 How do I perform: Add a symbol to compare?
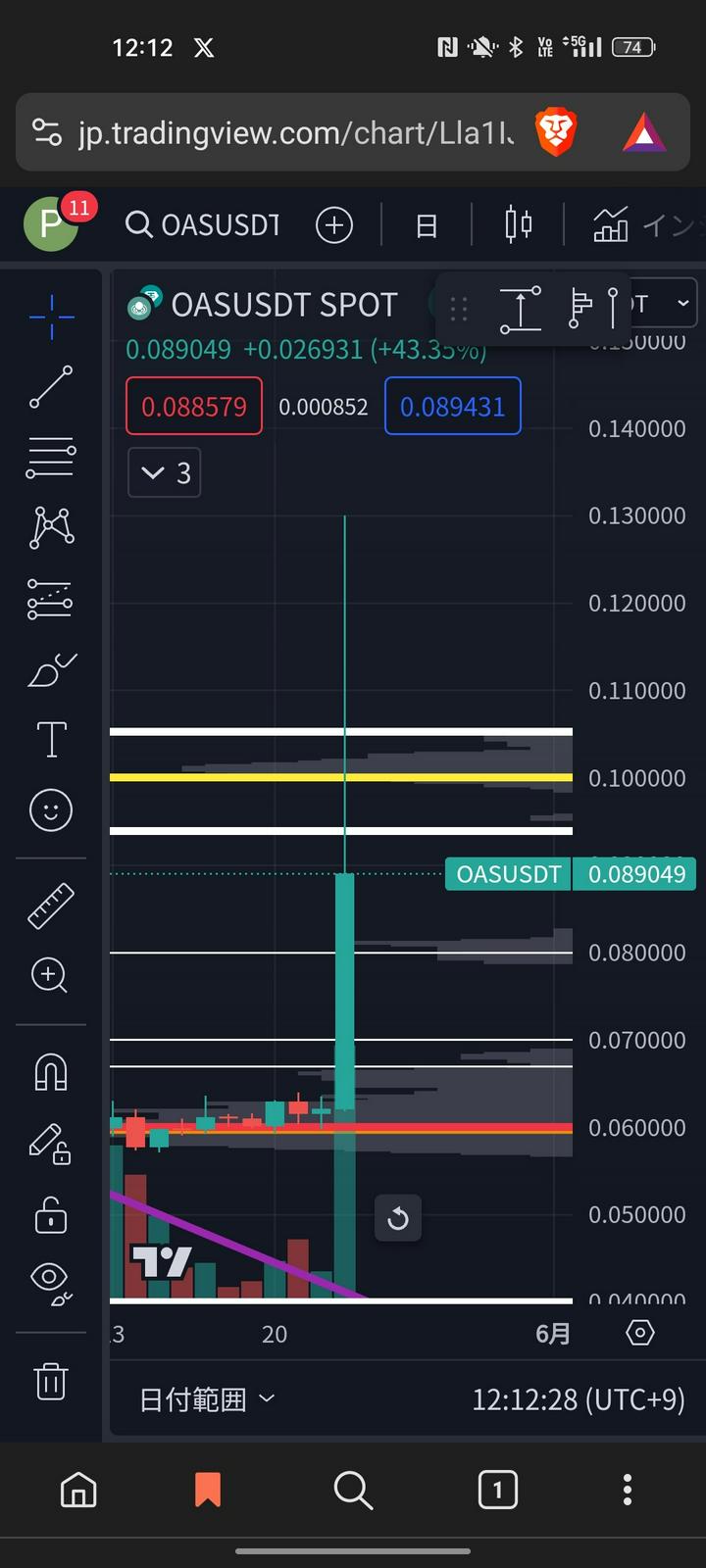tap(334, 225)
